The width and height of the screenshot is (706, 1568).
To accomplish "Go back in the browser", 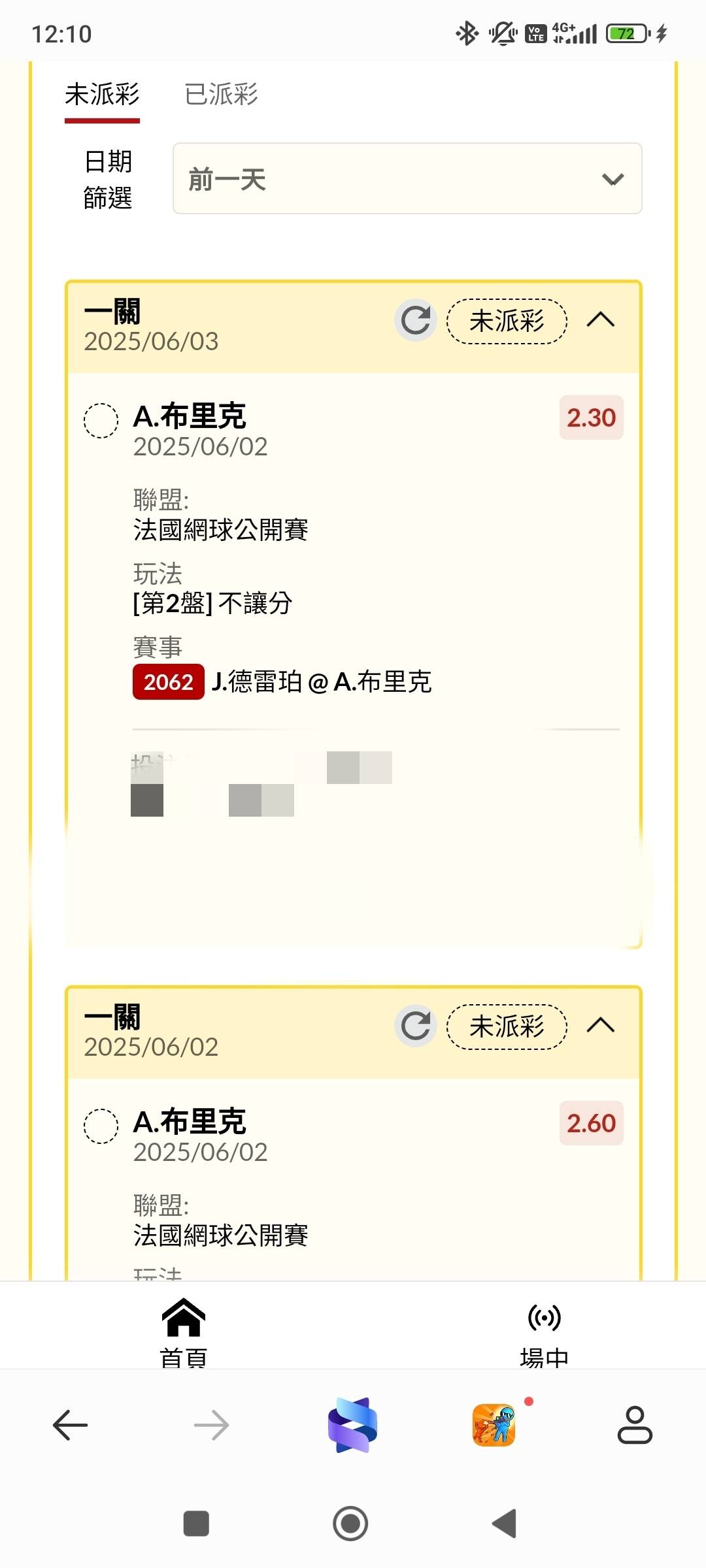I will click(70, 1425).
